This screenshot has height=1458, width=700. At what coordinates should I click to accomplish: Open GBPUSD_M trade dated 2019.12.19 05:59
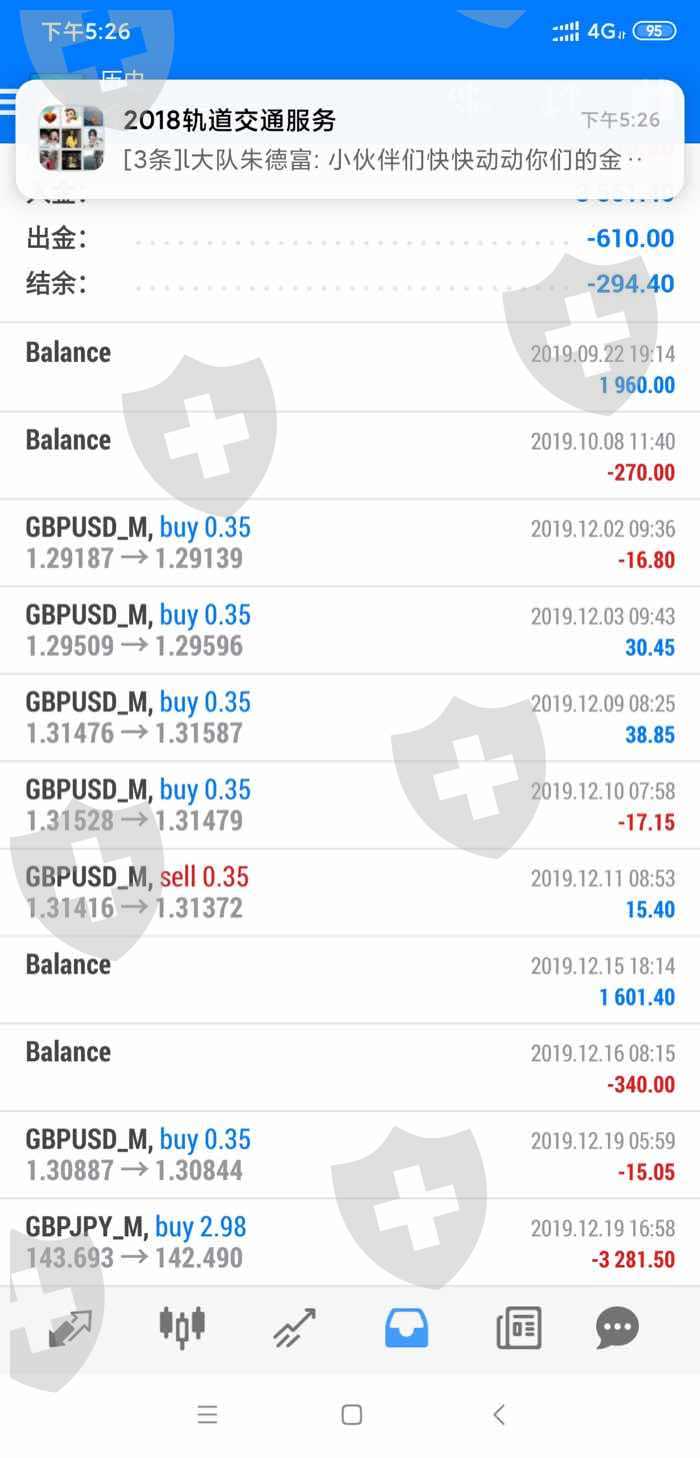point(350,1155)
